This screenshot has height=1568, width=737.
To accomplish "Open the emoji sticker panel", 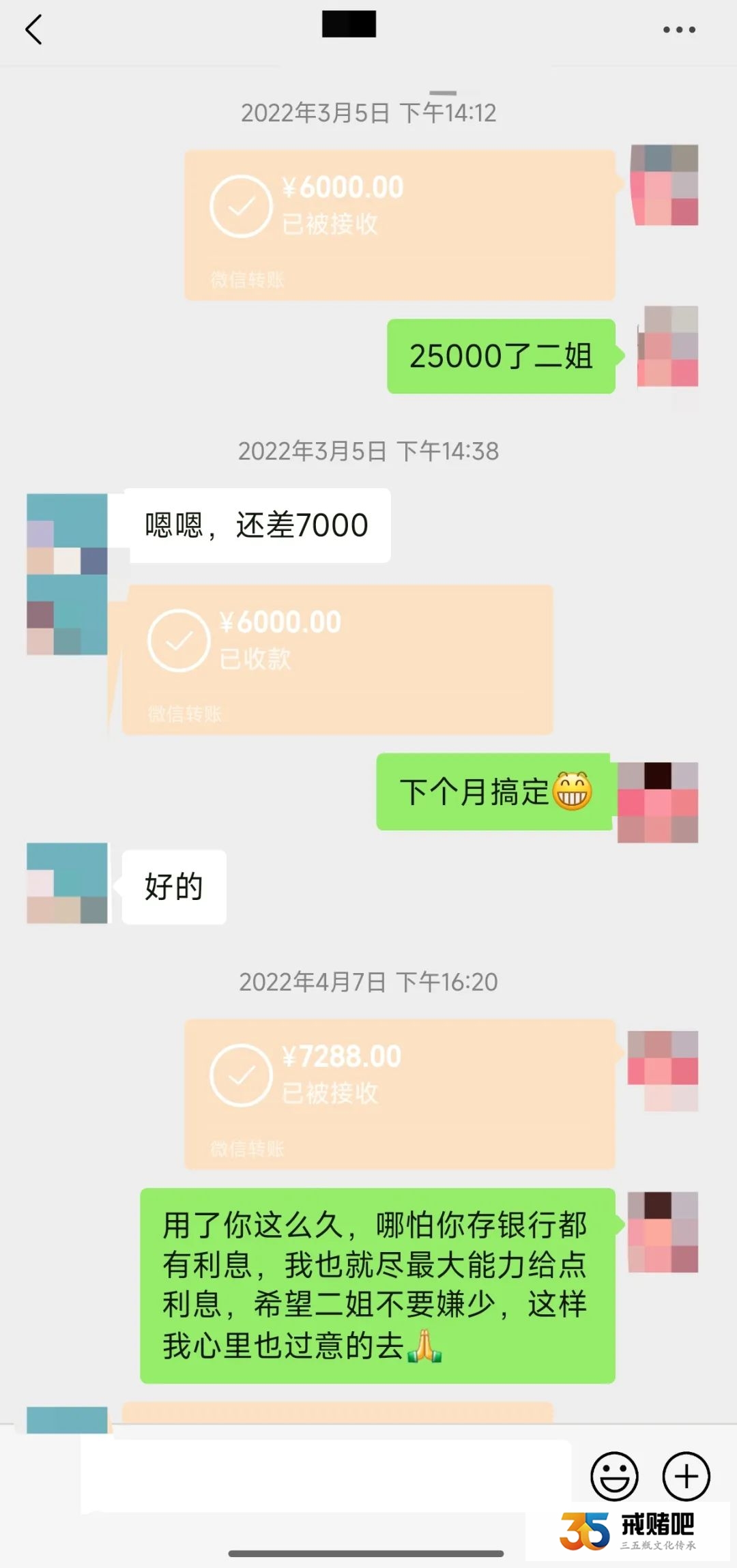I will point(614,1476).
